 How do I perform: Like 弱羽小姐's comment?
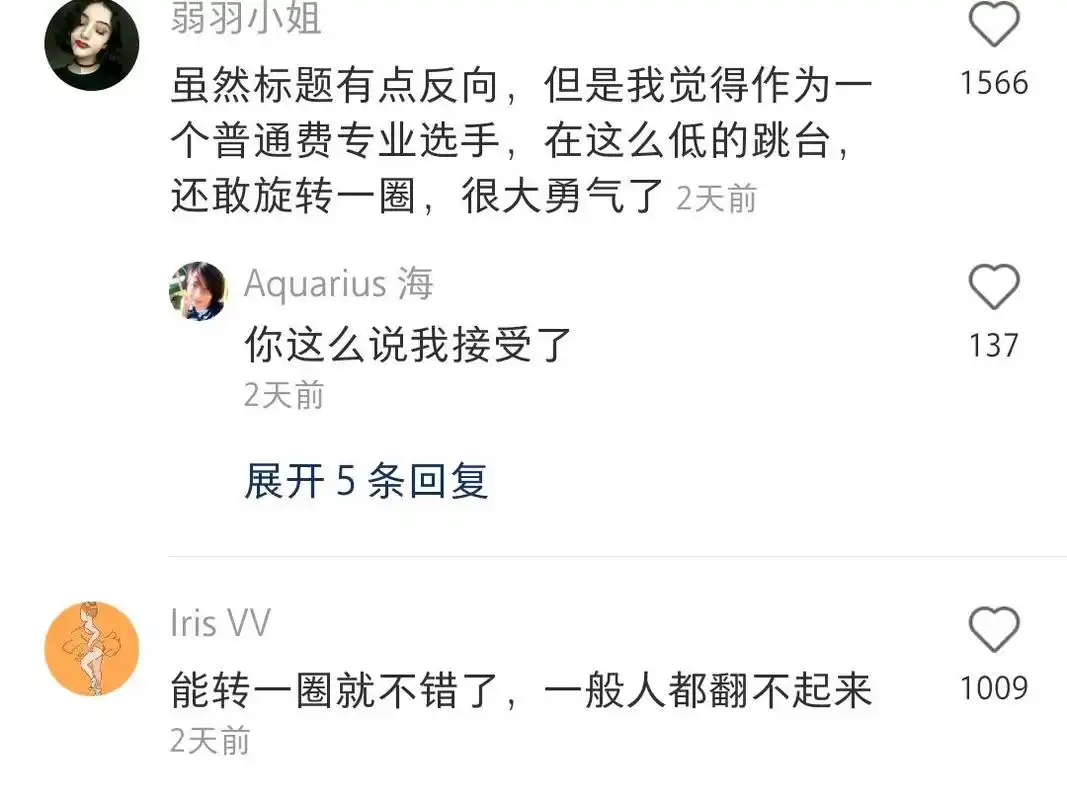(x=994, y=26)
